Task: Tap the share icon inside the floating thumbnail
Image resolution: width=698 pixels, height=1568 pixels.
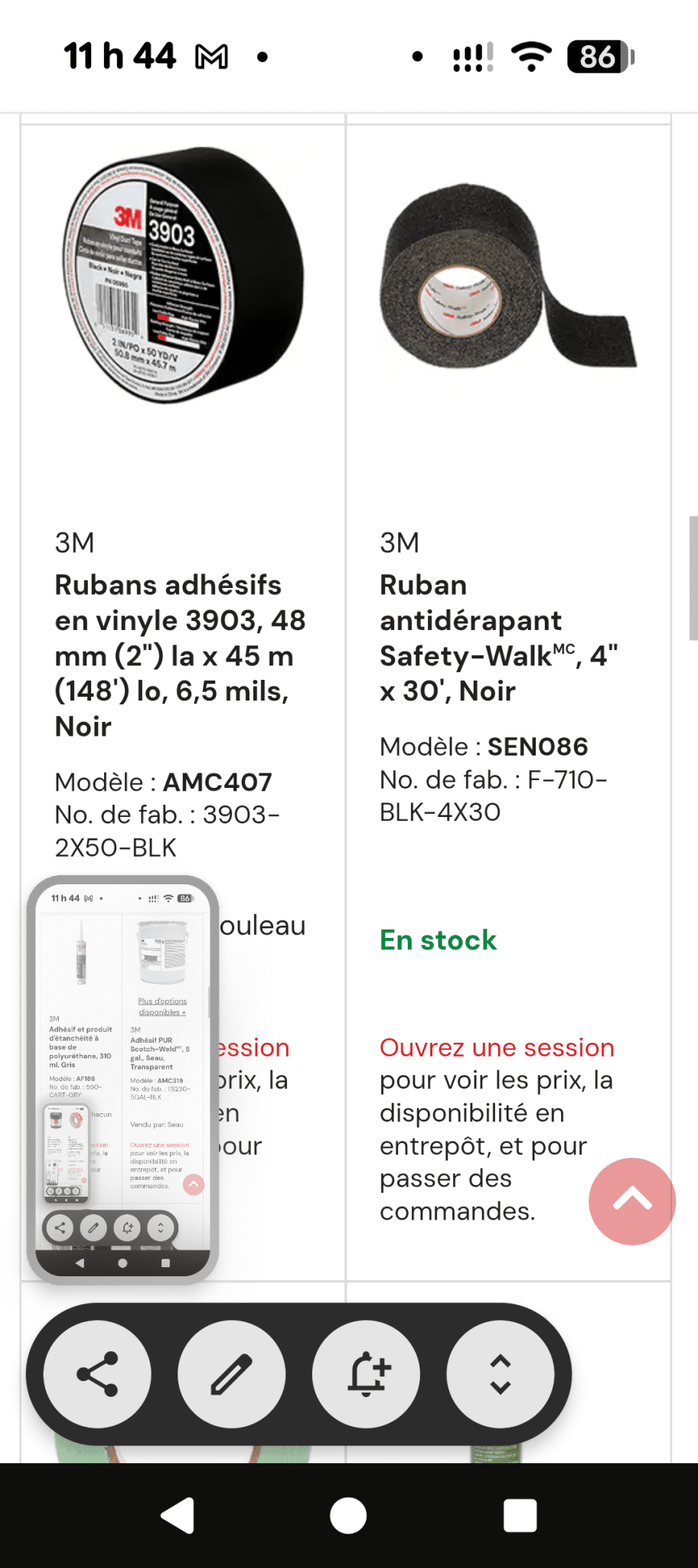Action: coord(60,1228)
